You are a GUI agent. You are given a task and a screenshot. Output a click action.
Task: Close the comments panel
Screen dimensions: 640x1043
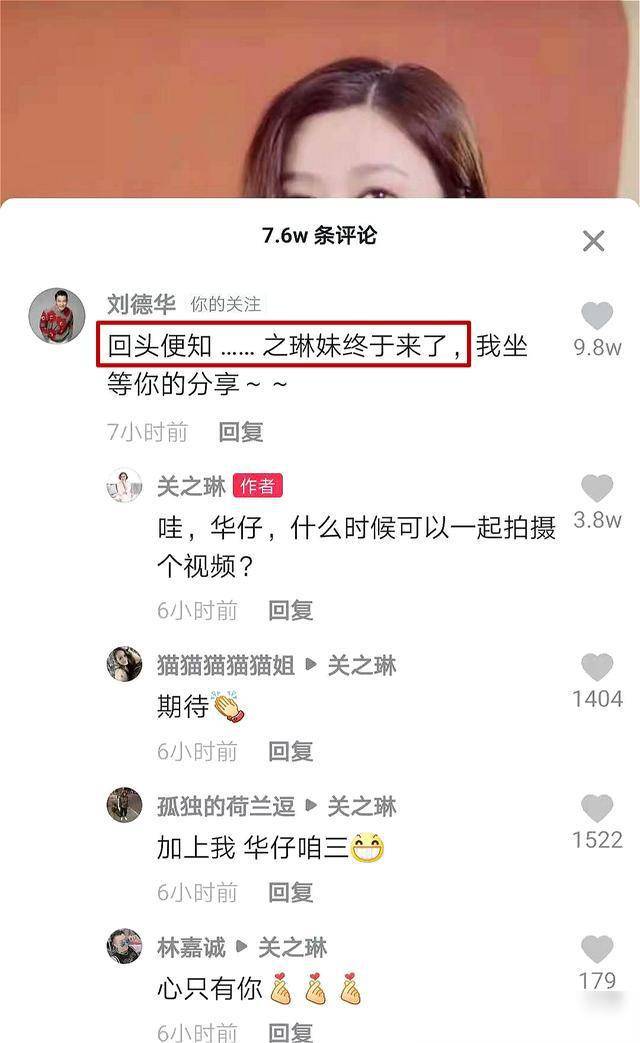tap(593, 241)
